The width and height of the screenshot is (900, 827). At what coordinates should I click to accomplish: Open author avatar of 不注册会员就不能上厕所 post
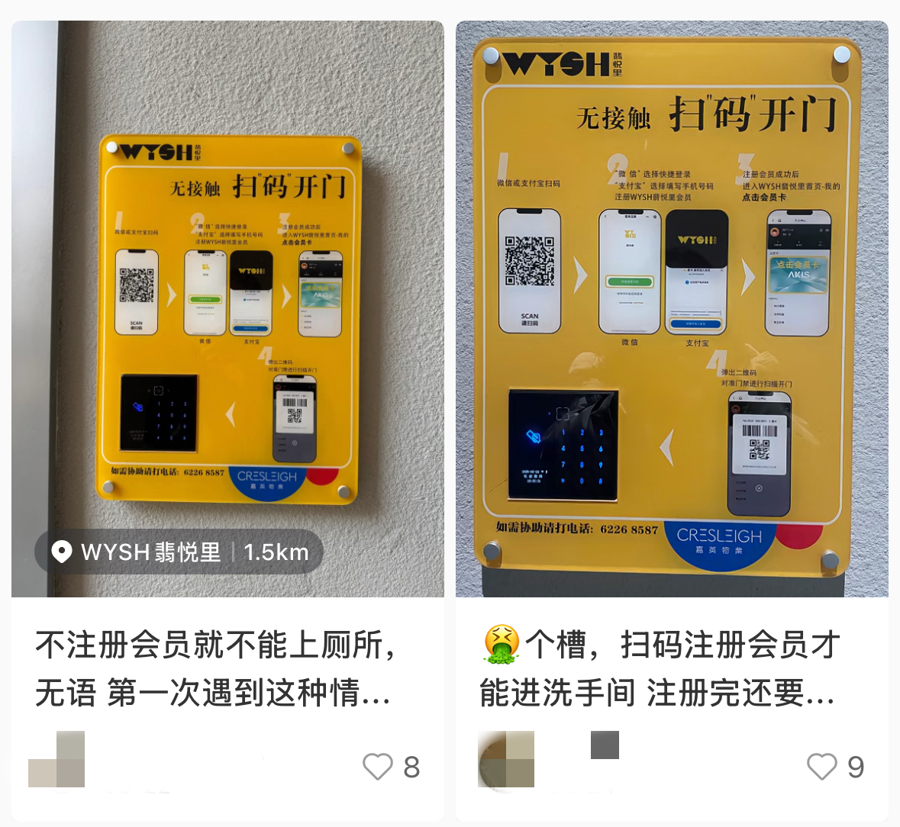point(57,759)
